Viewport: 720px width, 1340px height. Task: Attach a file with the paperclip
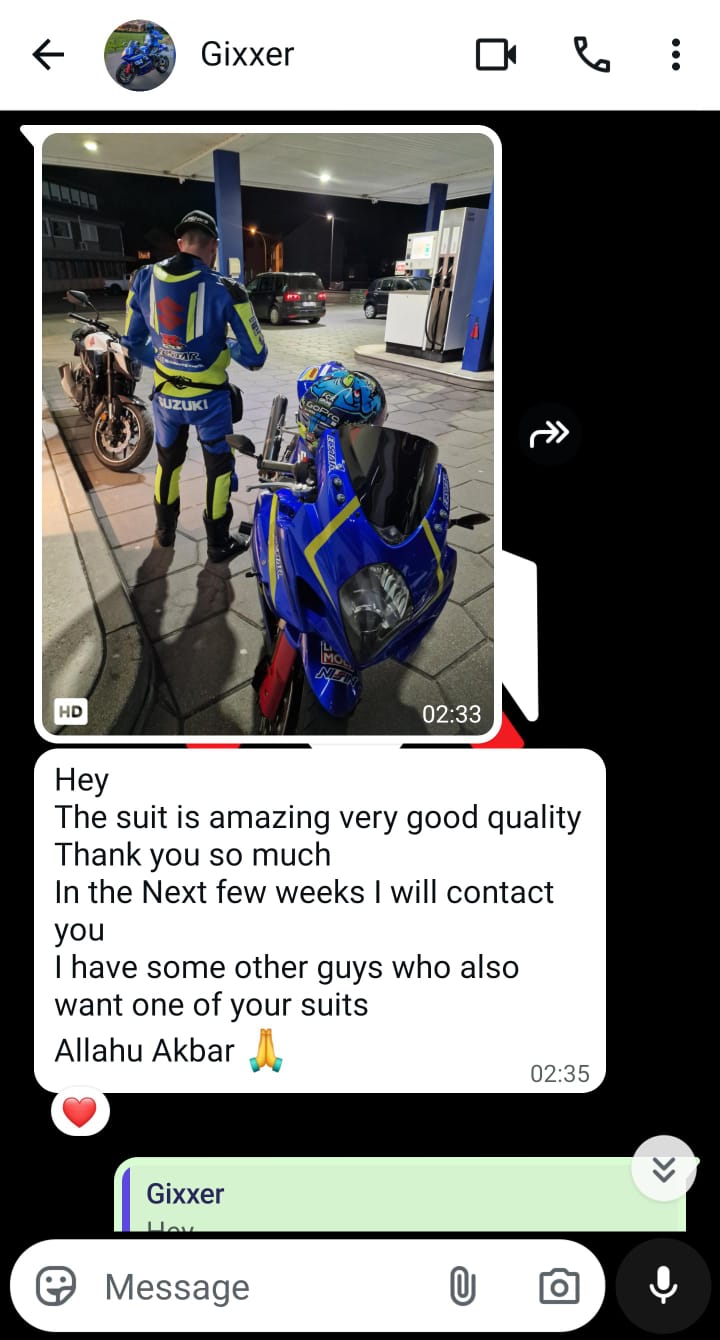click(x=462, y=1287)
